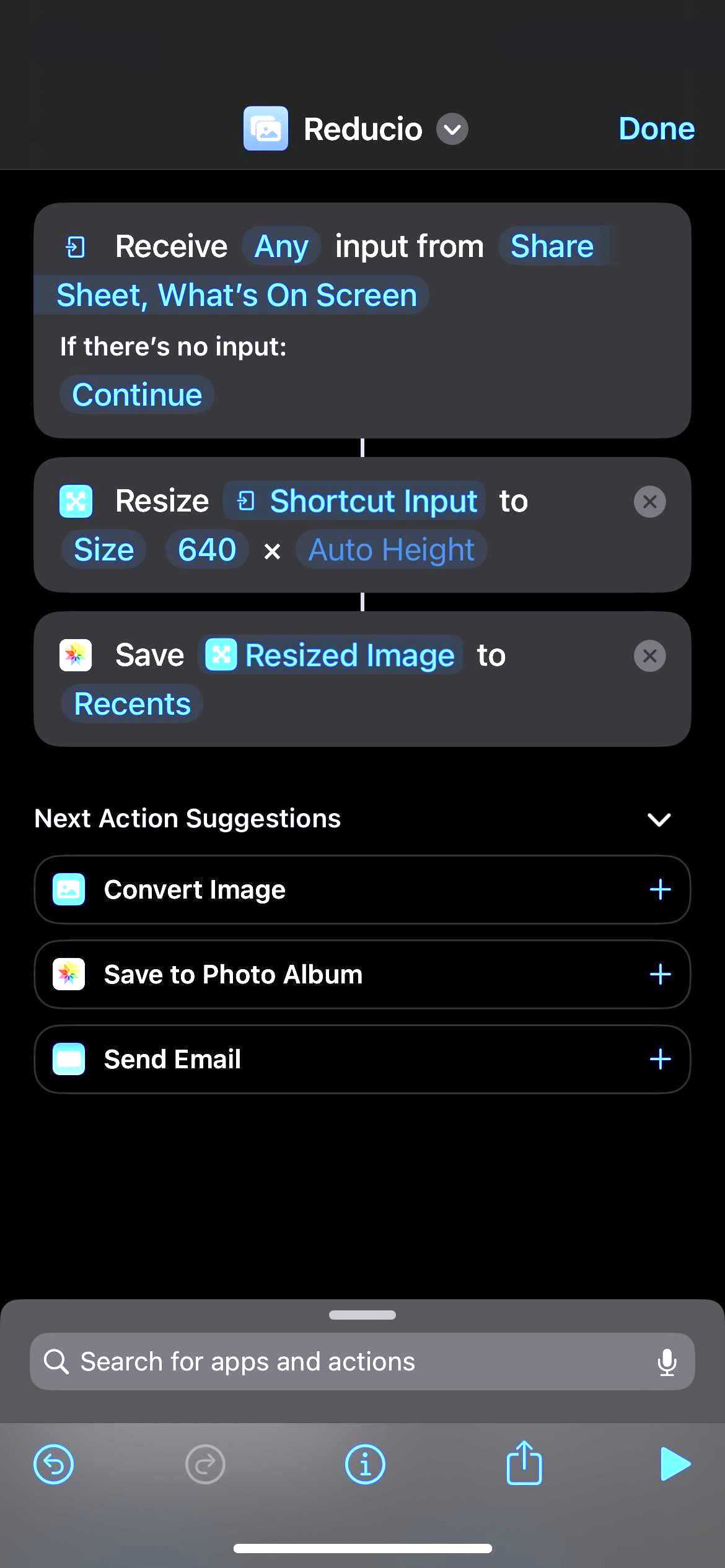Undo the last change

pos(53,1464)
